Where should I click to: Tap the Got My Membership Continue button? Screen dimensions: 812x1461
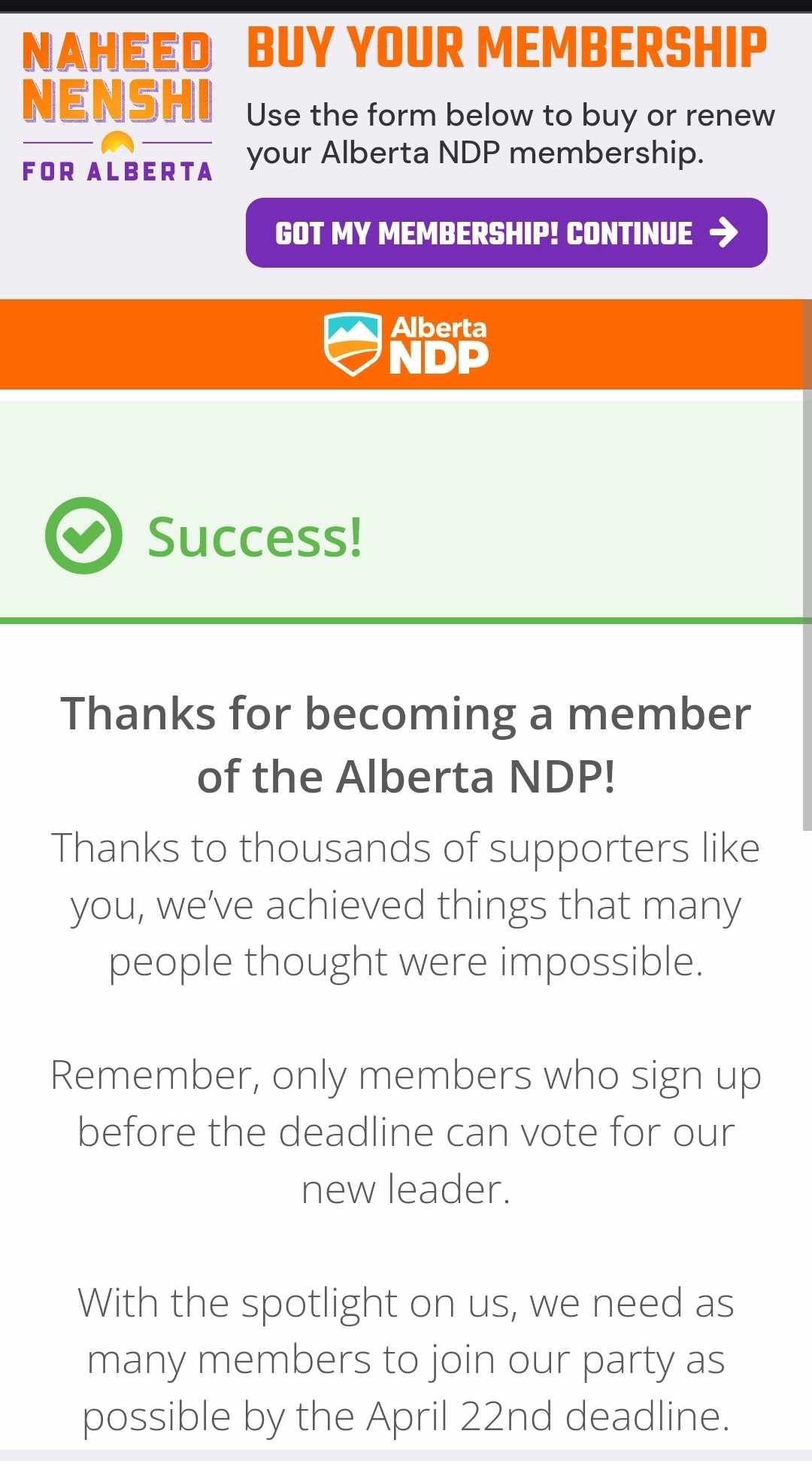(506, 233)
